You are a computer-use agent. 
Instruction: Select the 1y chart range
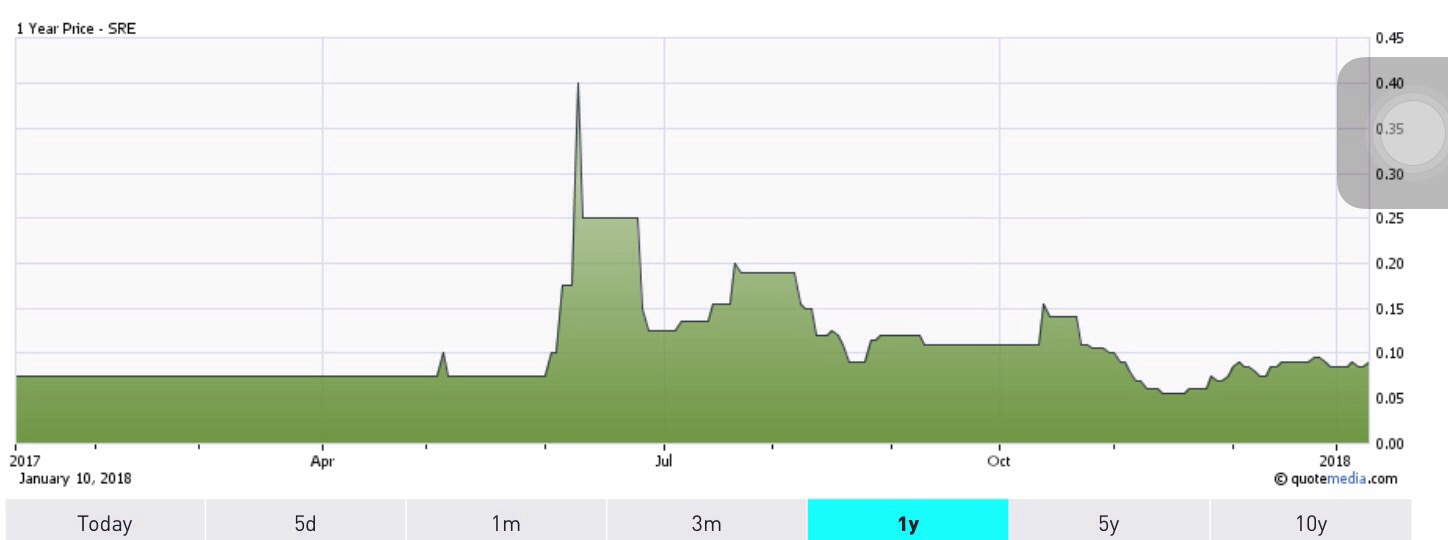908,522
